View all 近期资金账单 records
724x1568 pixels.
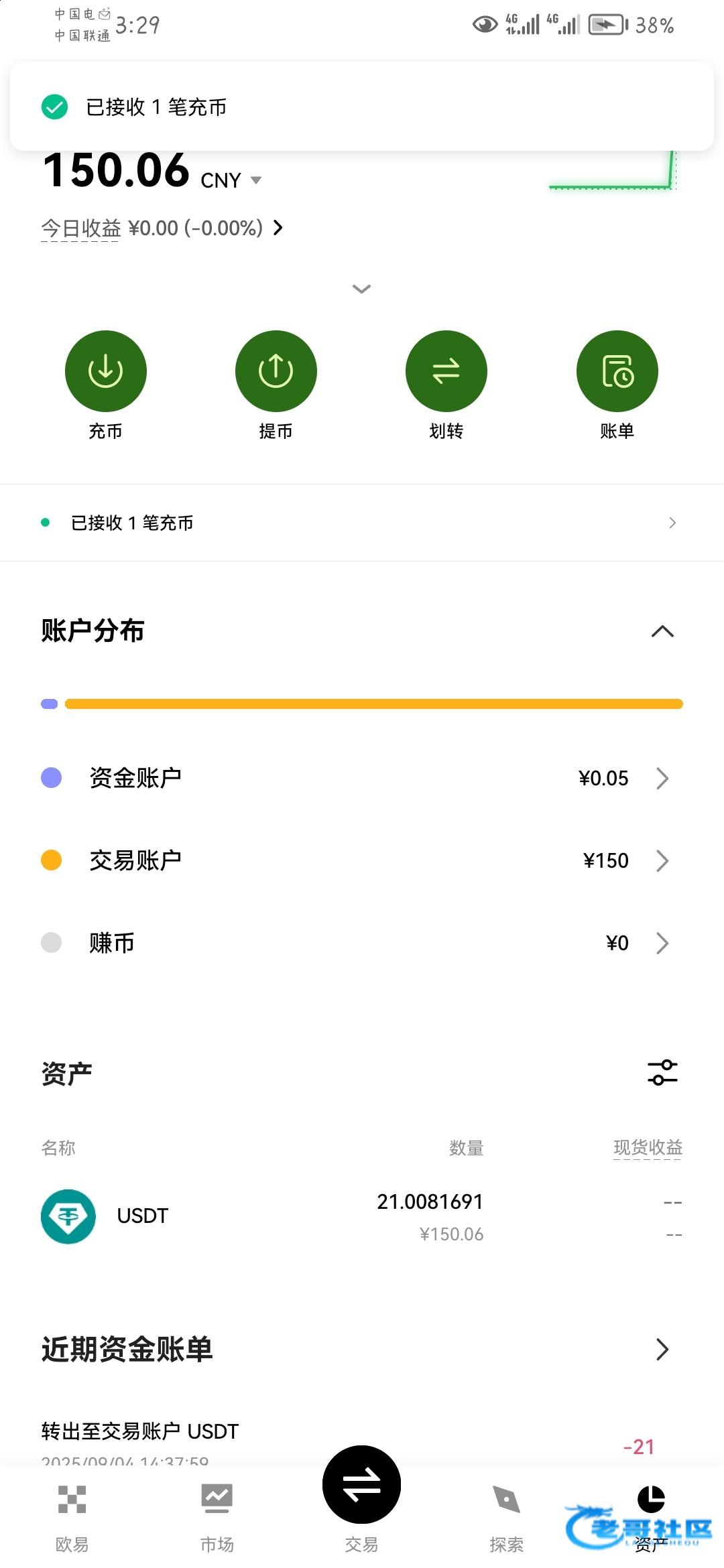(x=662, y=1349)
